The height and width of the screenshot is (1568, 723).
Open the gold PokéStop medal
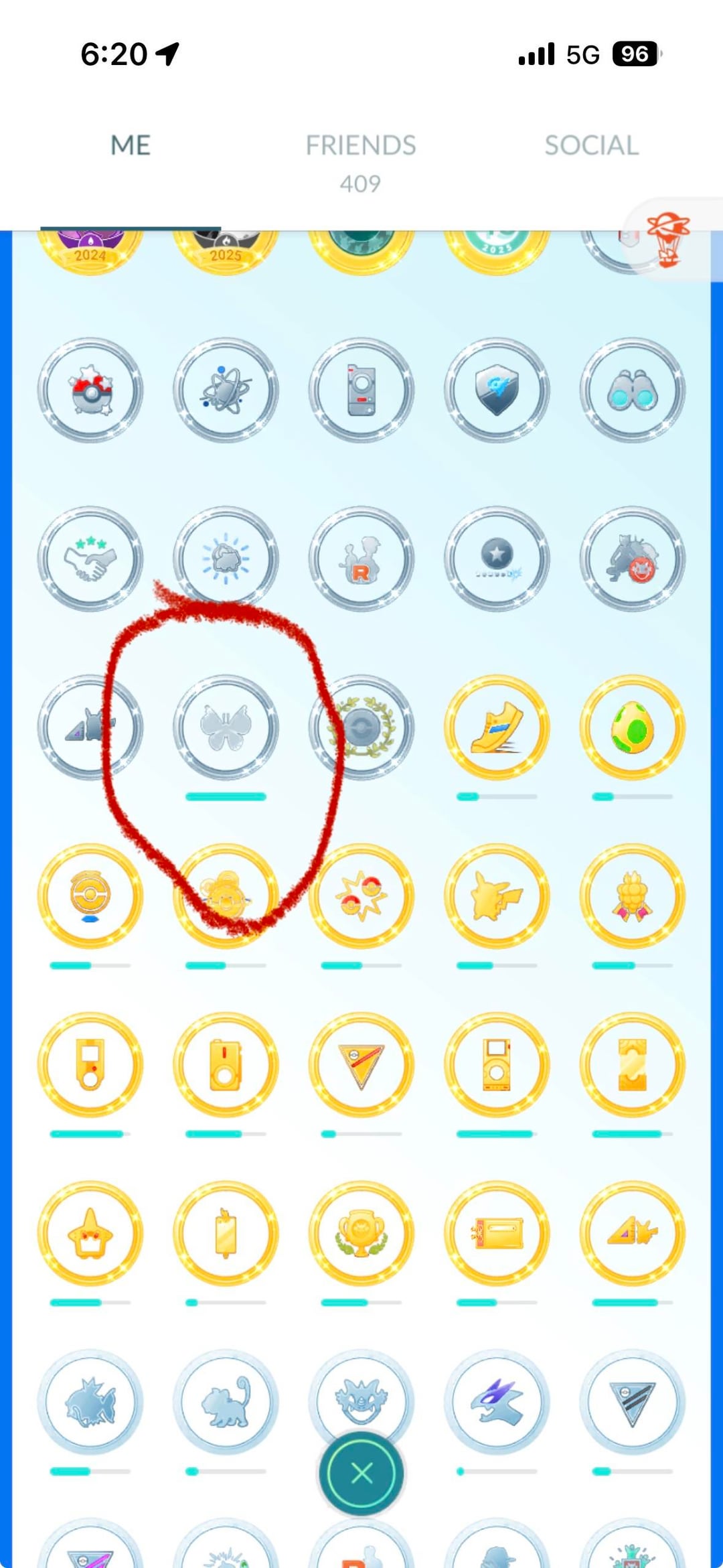[x=90, y=896]
